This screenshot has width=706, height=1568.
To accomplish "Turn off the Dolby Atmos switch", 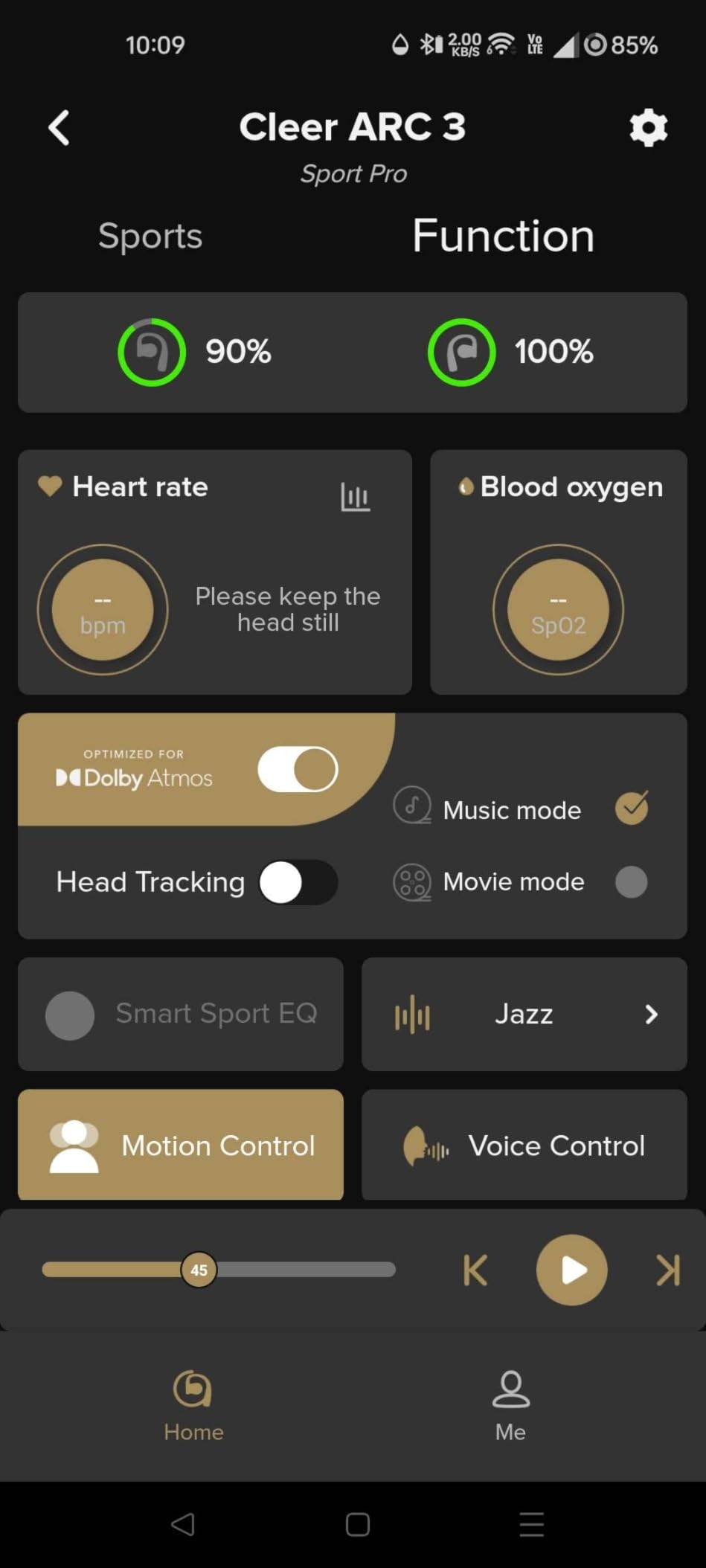I will click(298, 769).
